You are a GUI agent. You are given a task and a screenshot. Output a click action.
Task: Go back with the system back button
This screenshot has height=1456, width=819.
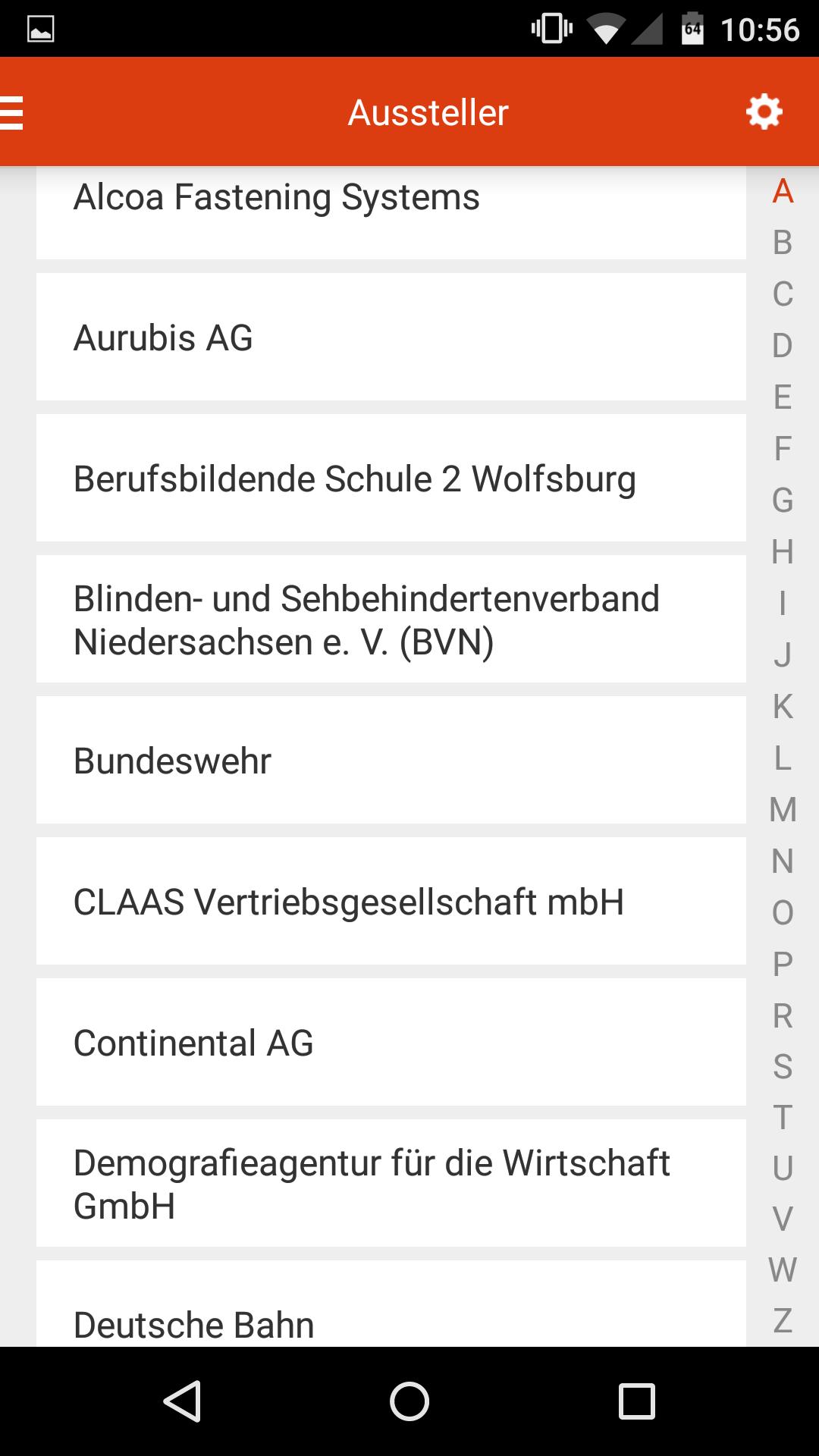click(x=182, y=1401)
